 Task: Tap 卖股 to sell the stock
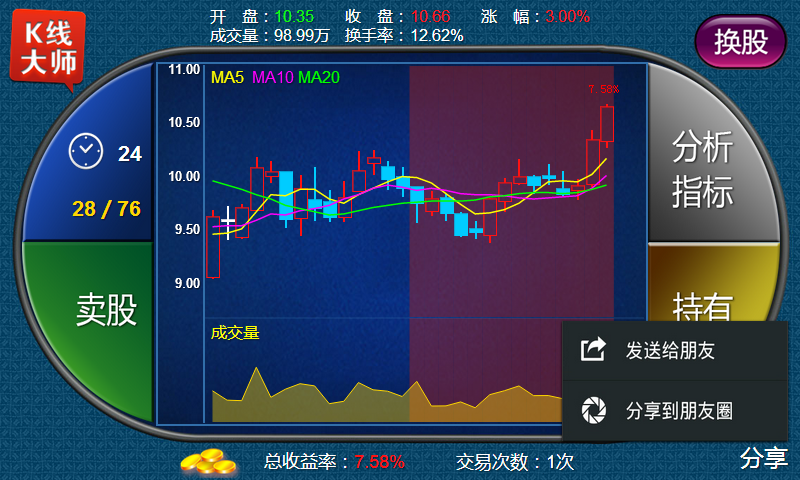click(105, 310)
